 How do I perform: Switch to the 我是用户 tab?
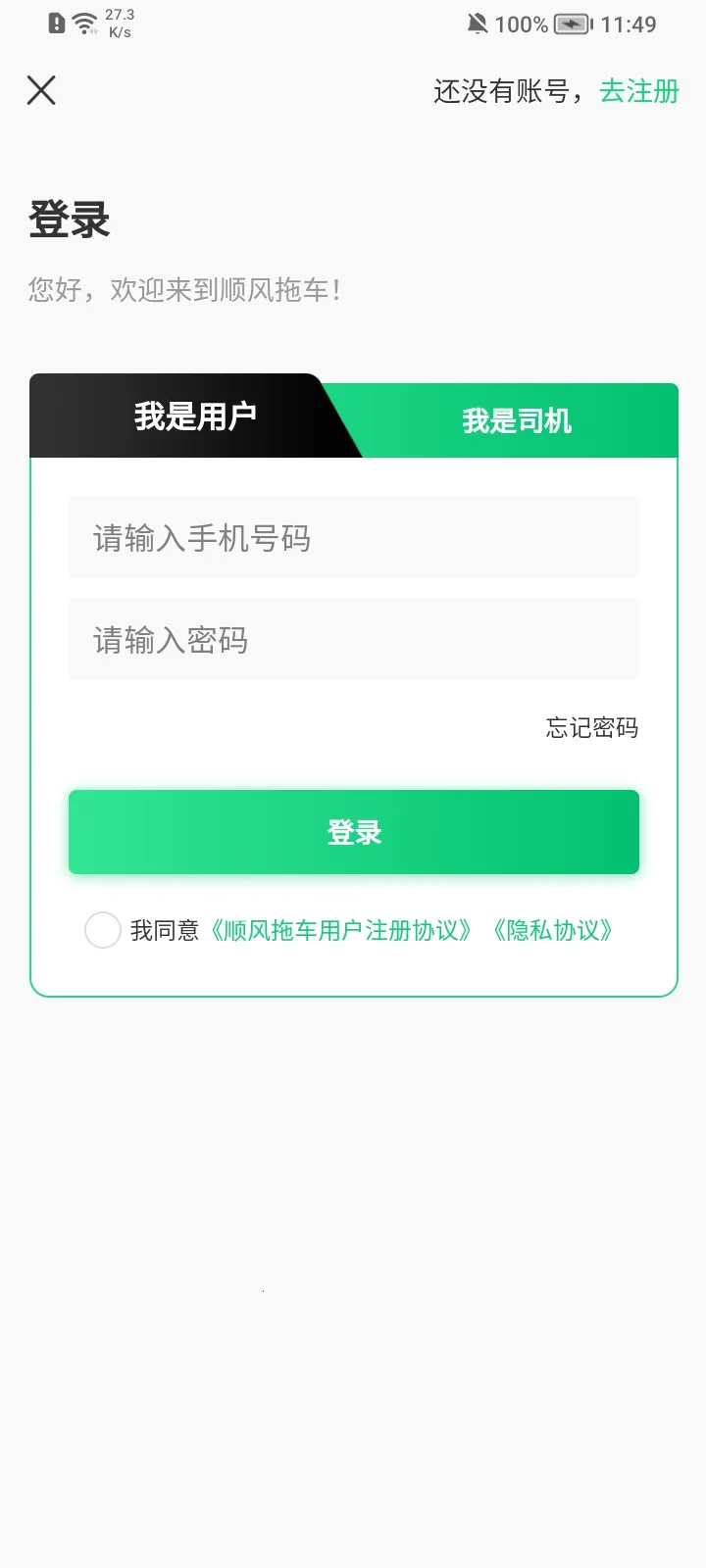195,416
